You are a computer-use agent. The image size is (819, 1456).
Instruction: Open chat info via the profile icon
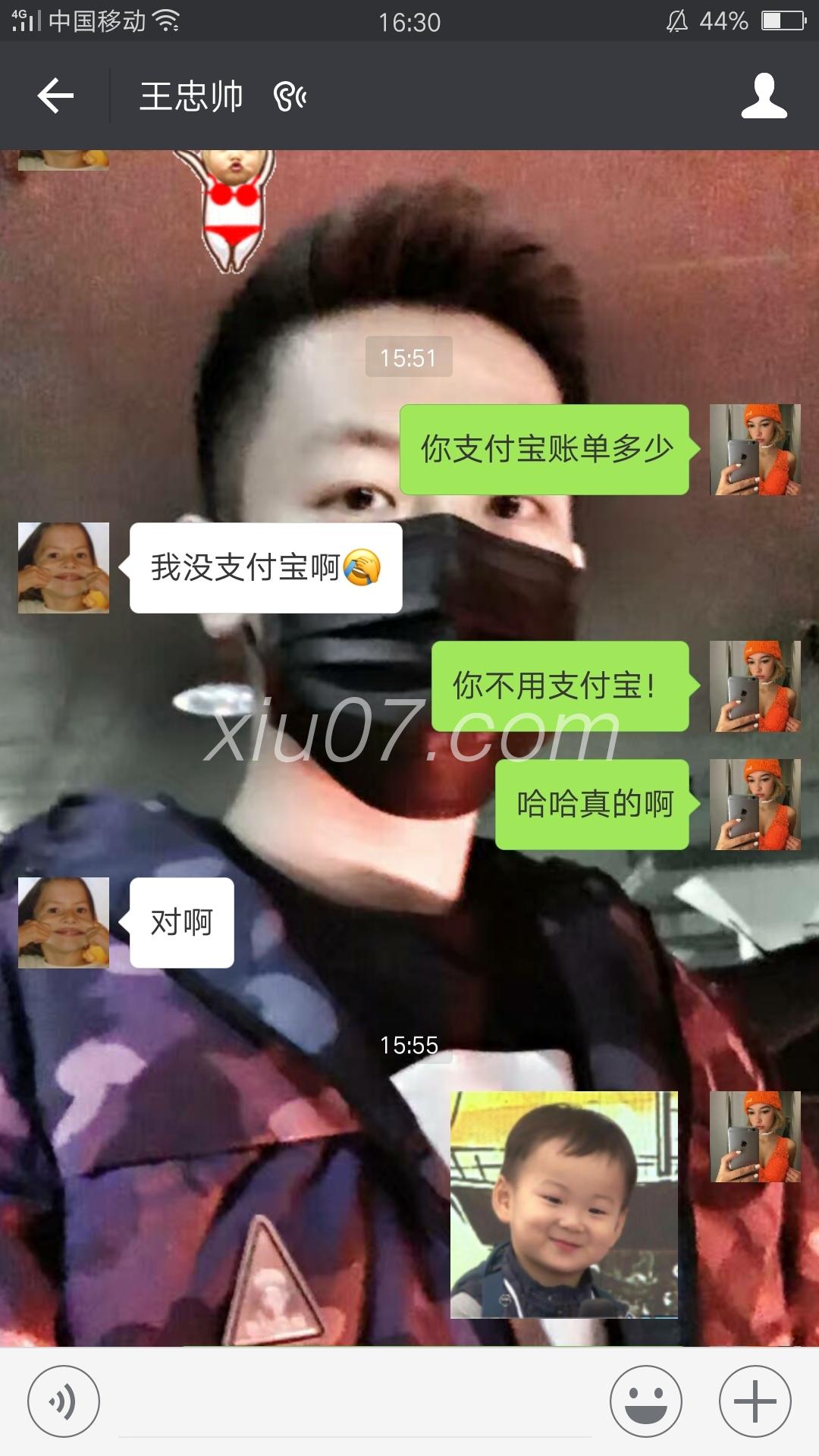pyautogui.click(x=764, y=96)
